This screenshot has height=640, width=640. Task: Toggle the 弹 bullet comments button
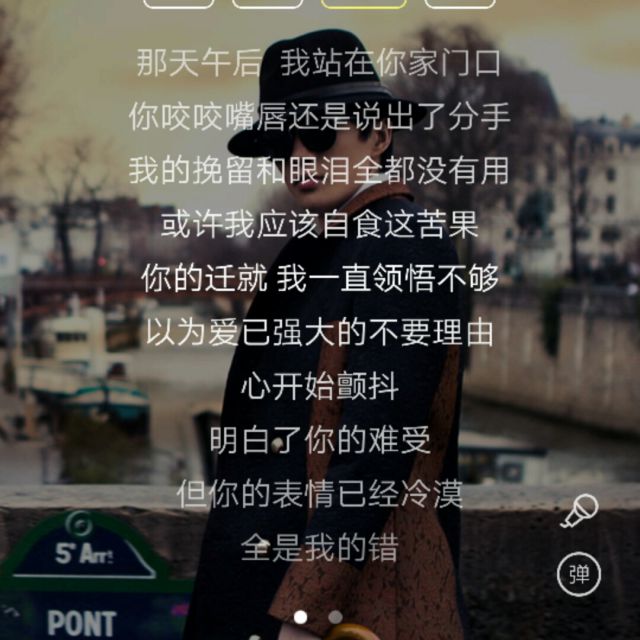579,574
